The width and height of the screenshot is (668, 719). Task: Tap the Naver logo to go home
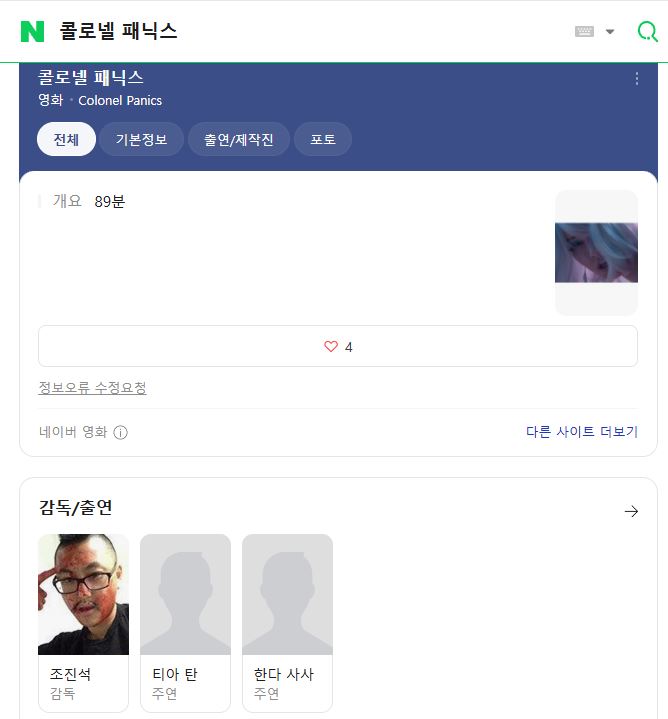32,31
